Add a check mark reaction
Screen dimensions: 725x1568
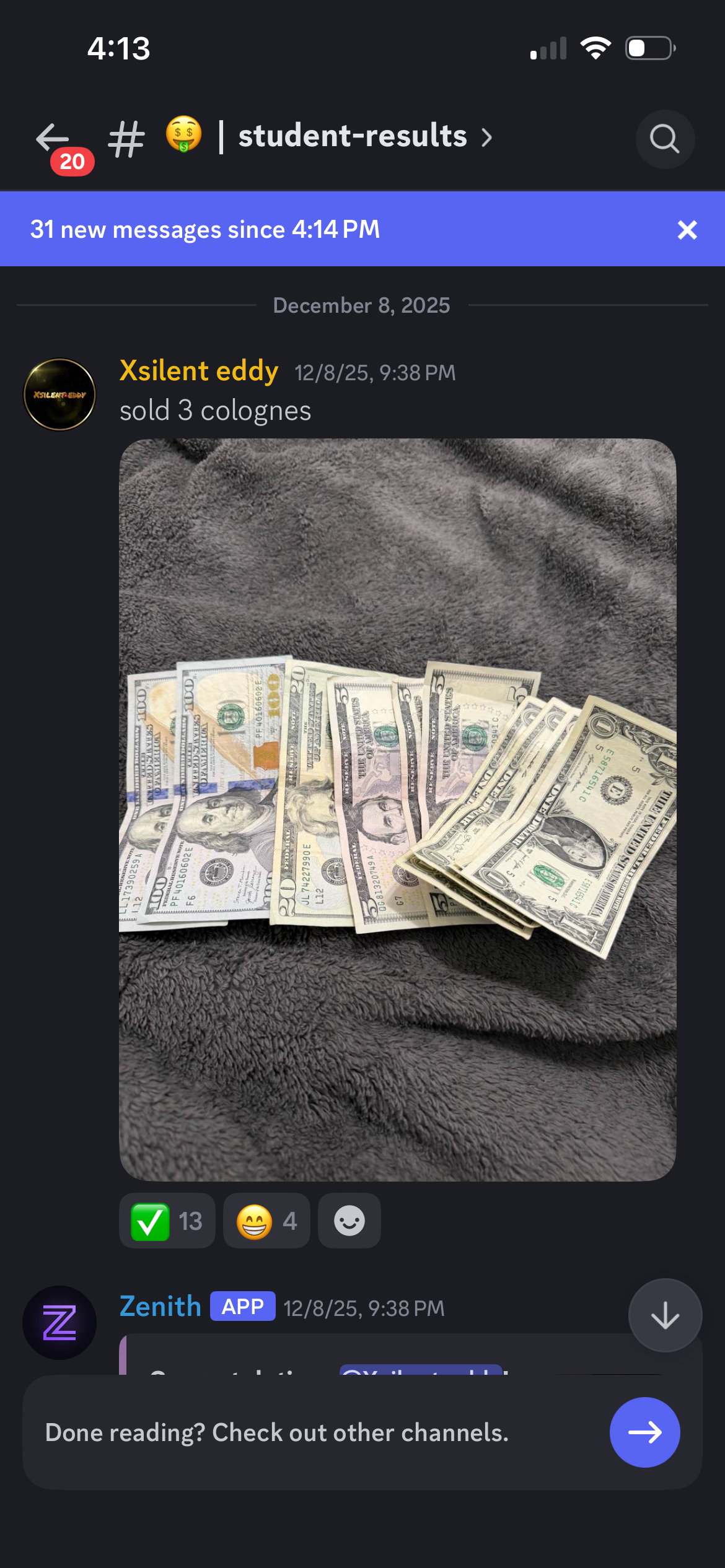tap(167, 1221)
